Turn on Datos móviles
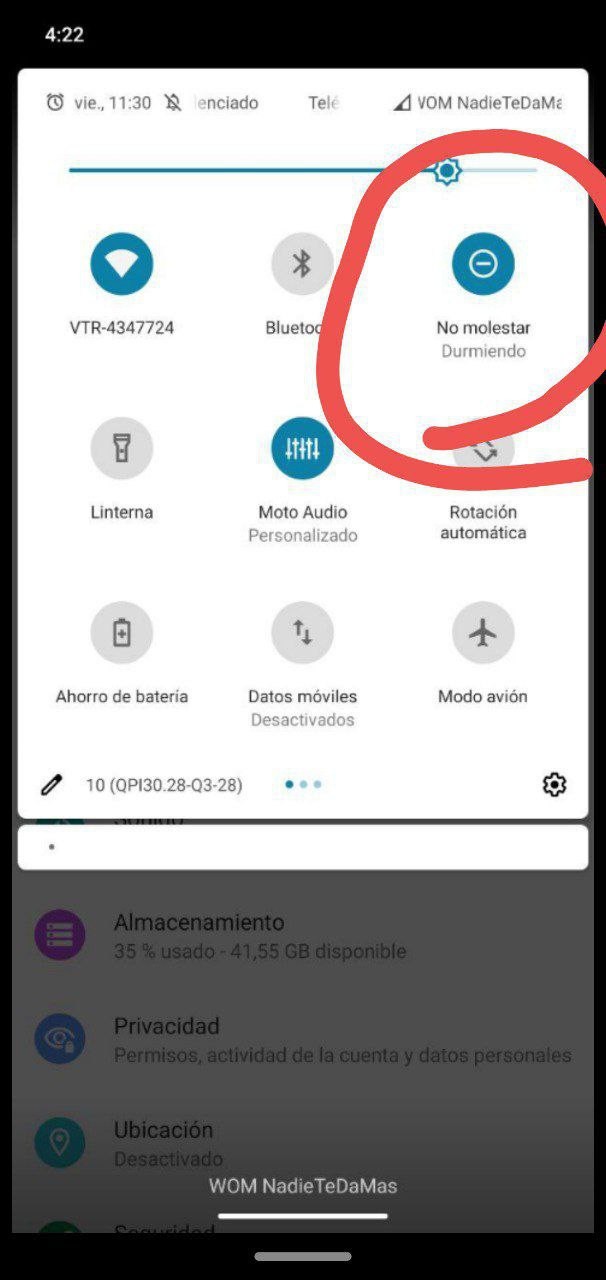The image size is (606, 1280). [302, 632]
